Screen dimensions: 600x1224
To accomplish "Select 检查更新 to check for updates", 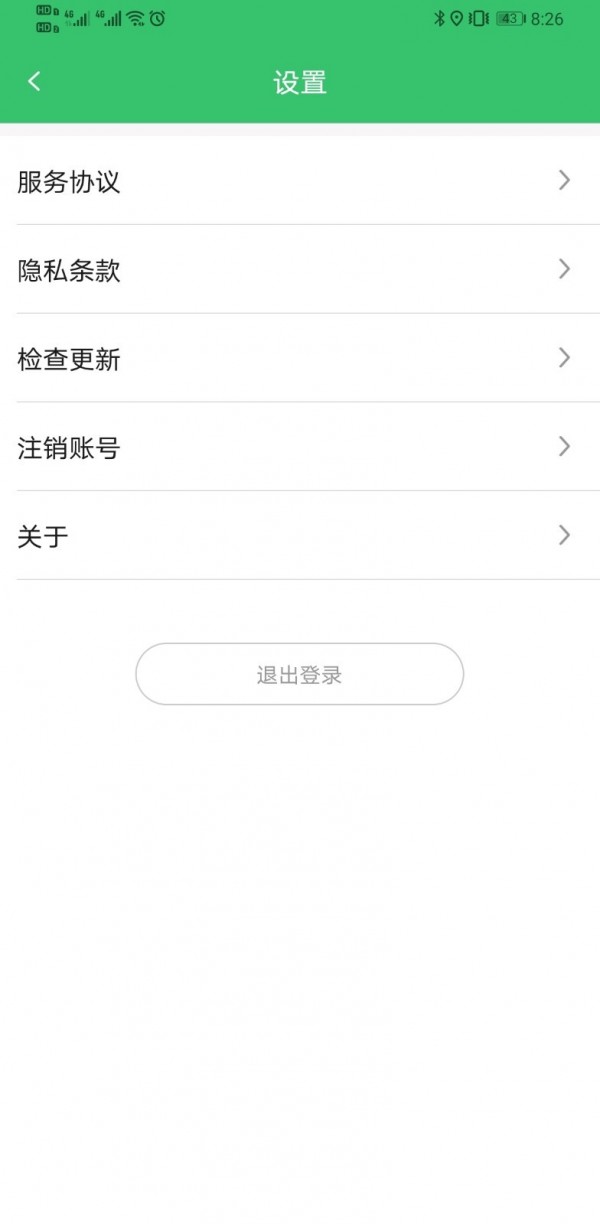I will pyautogui.click(x=299, y=359).
